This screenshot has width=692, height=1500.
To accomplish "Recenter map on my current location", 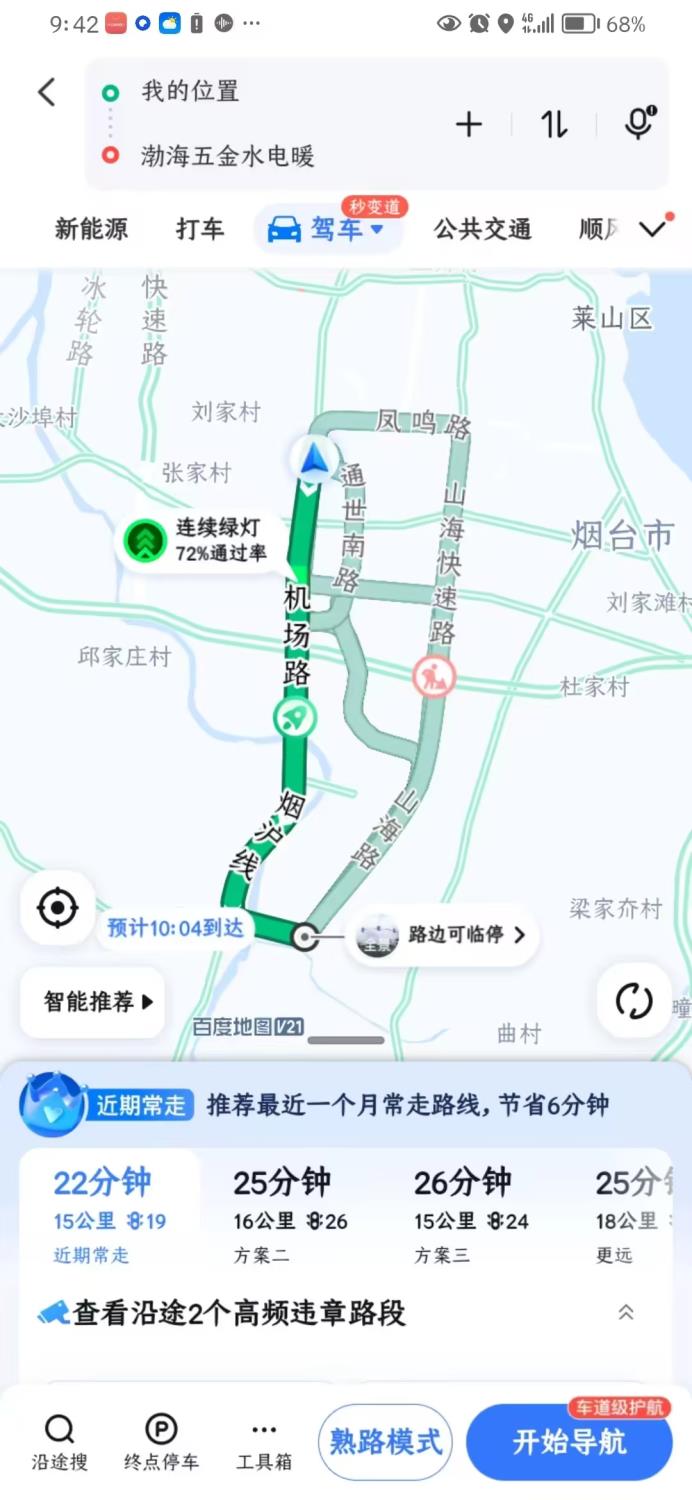I will pos(57,908).
